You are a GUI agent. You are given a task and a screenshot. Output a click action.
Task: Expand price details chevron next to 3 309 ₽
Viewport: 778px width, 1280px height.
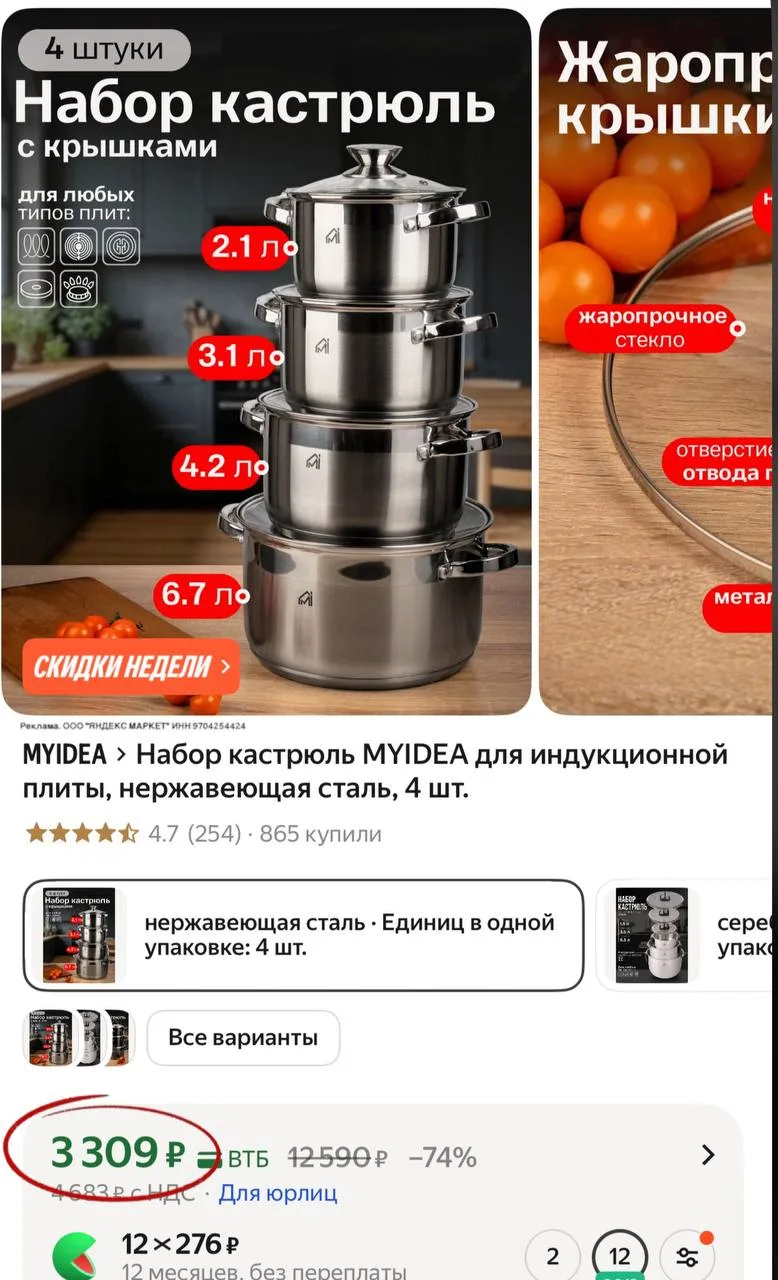(x=708, y=1155)
